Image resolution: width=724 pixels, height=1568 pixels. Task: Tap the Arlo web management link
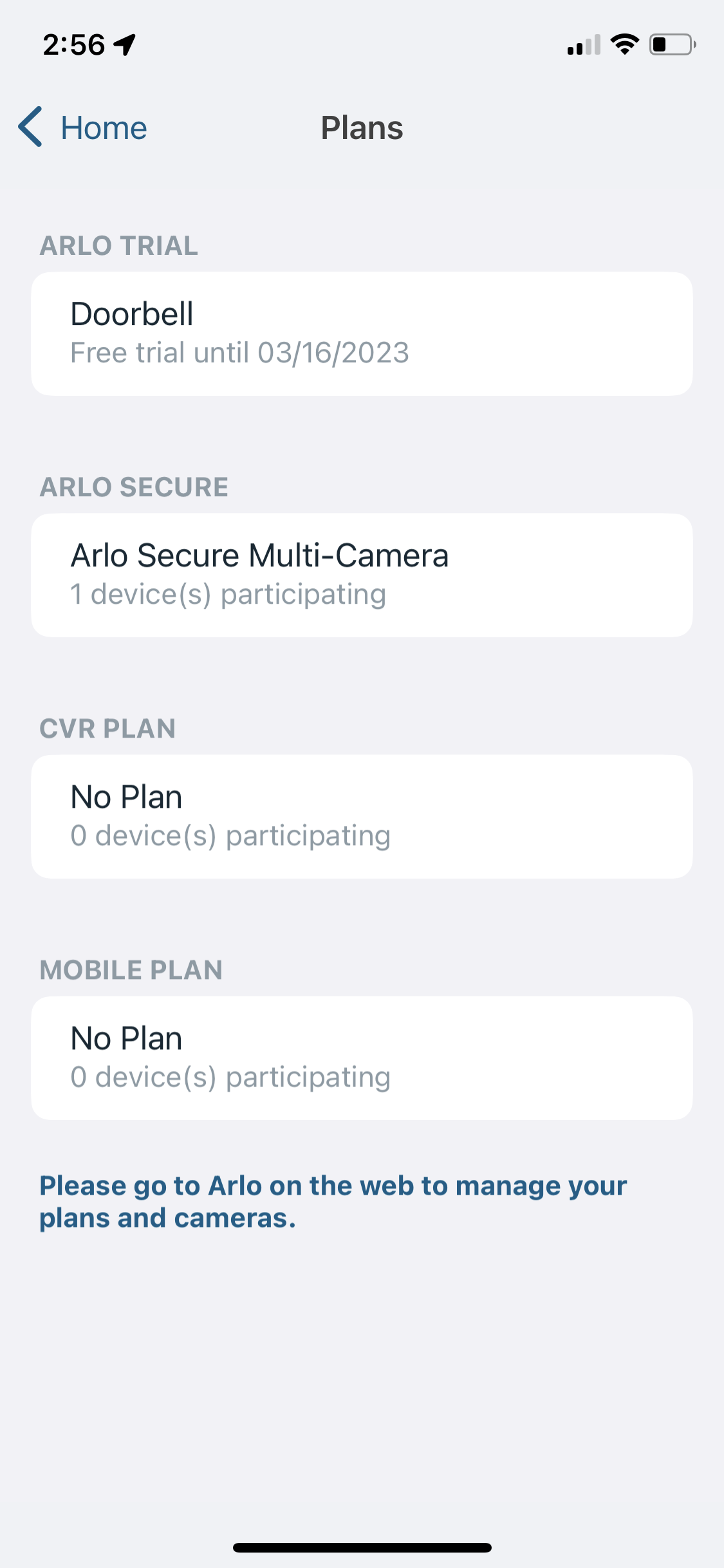coord(332,1201)
